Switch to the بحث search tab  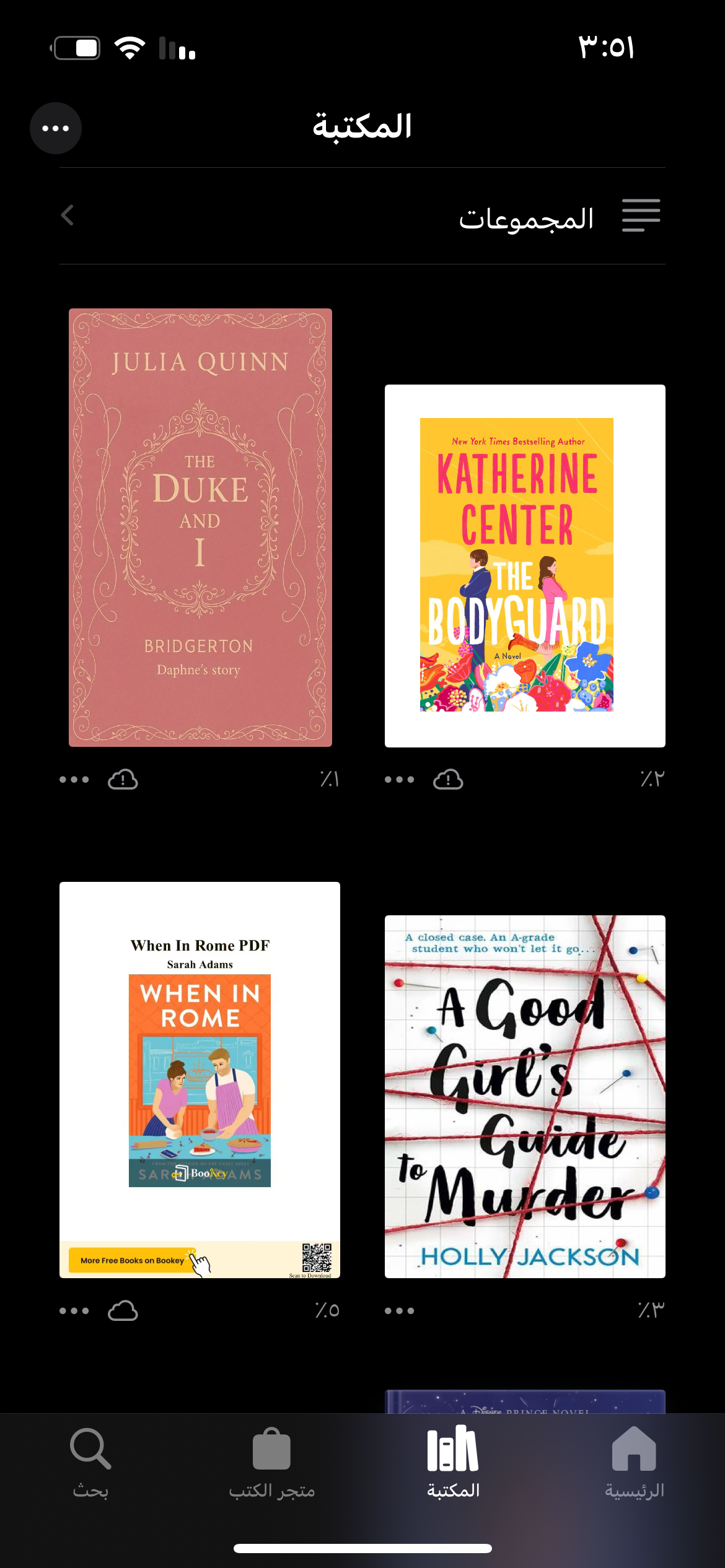tap(90, 1463)
